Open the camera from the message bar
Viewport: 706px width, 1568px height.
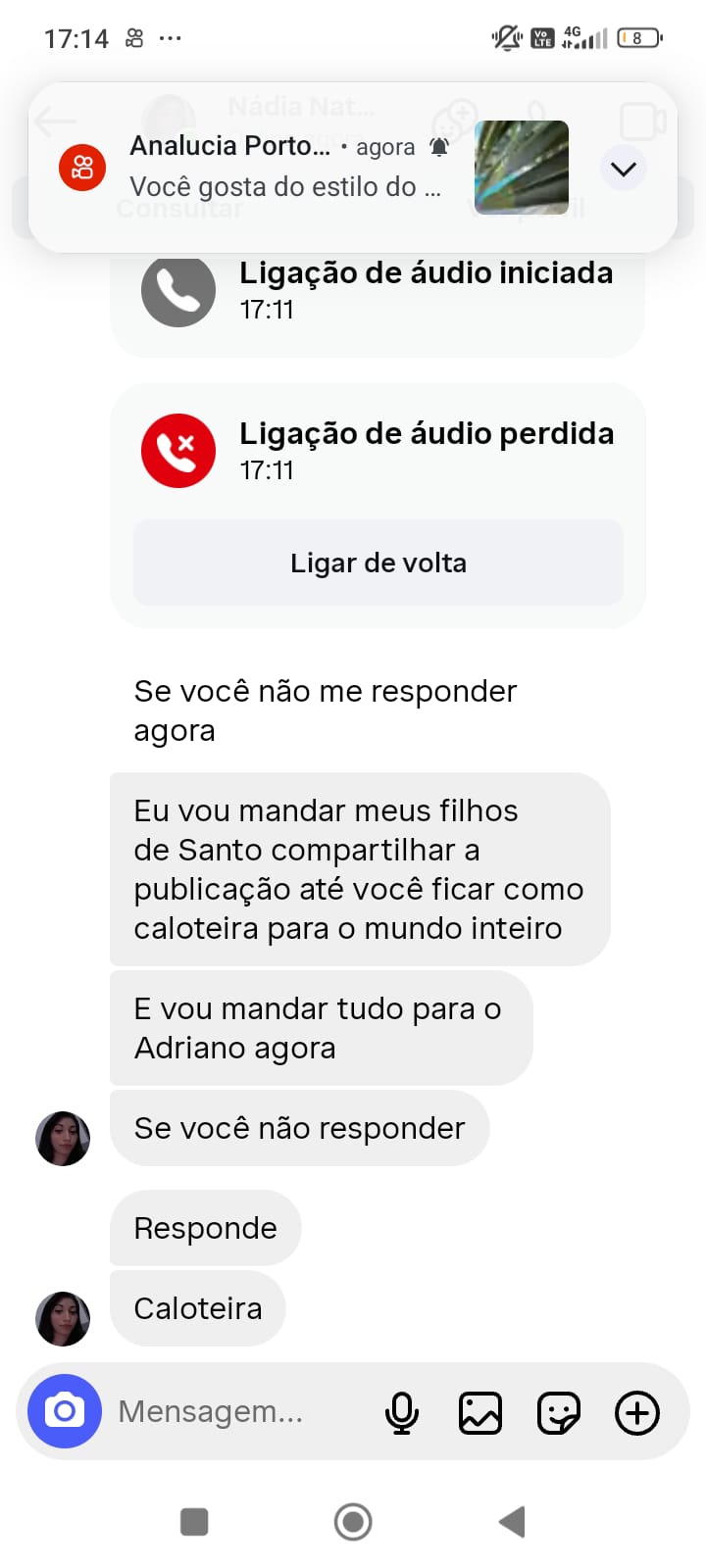point(65,1411)
